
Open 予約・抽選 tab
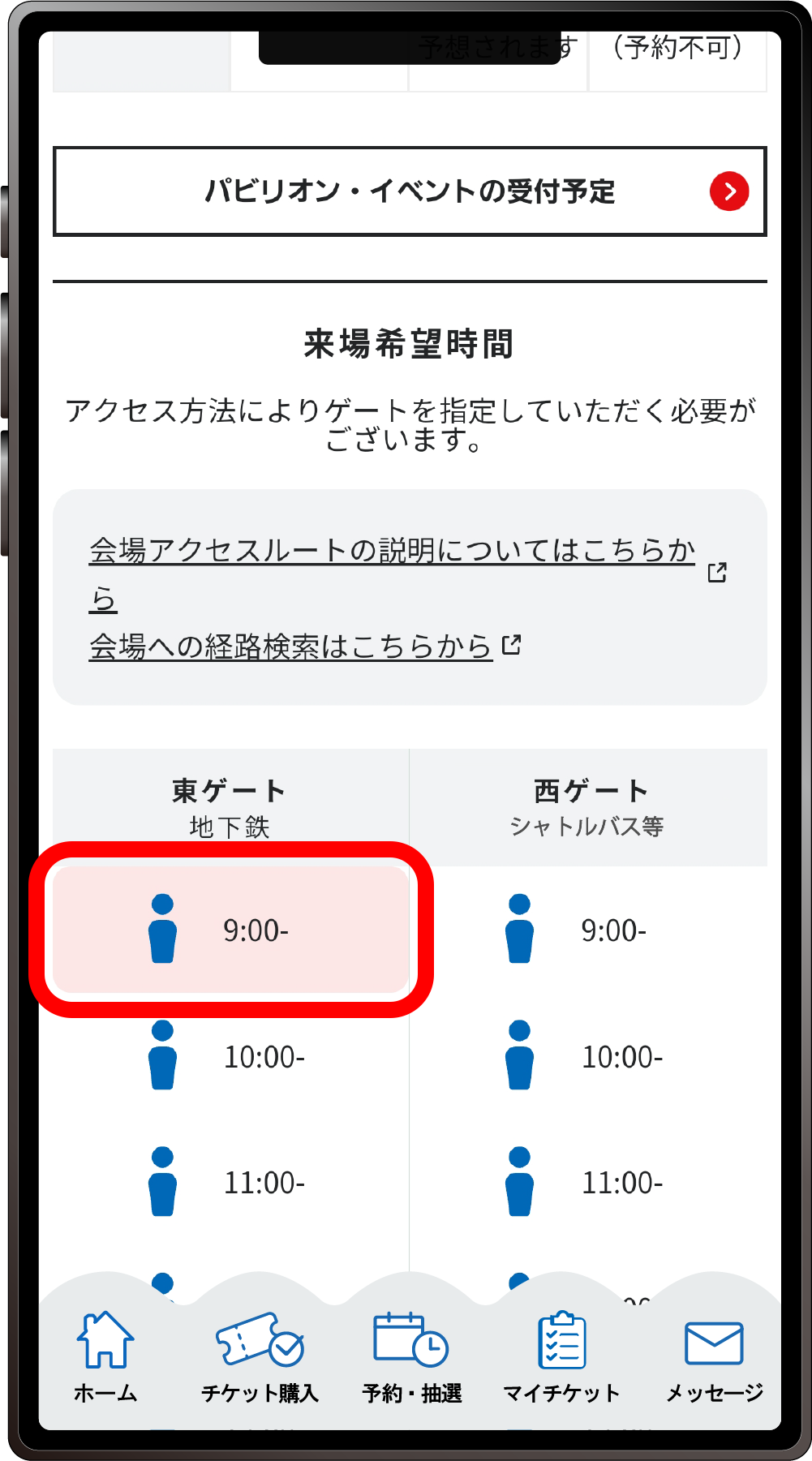[x=411, y=1358]
